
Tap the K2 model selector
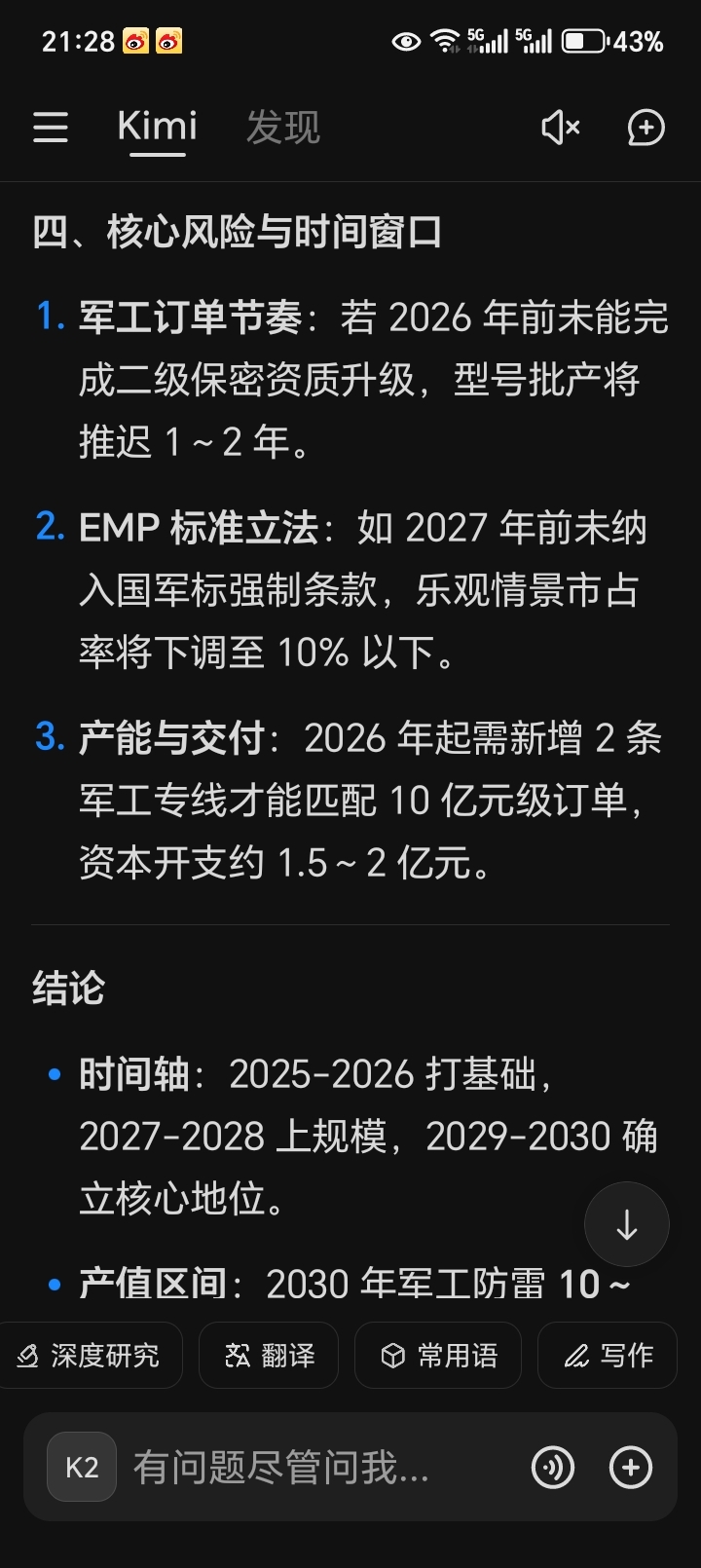(x=82, y=1467)
